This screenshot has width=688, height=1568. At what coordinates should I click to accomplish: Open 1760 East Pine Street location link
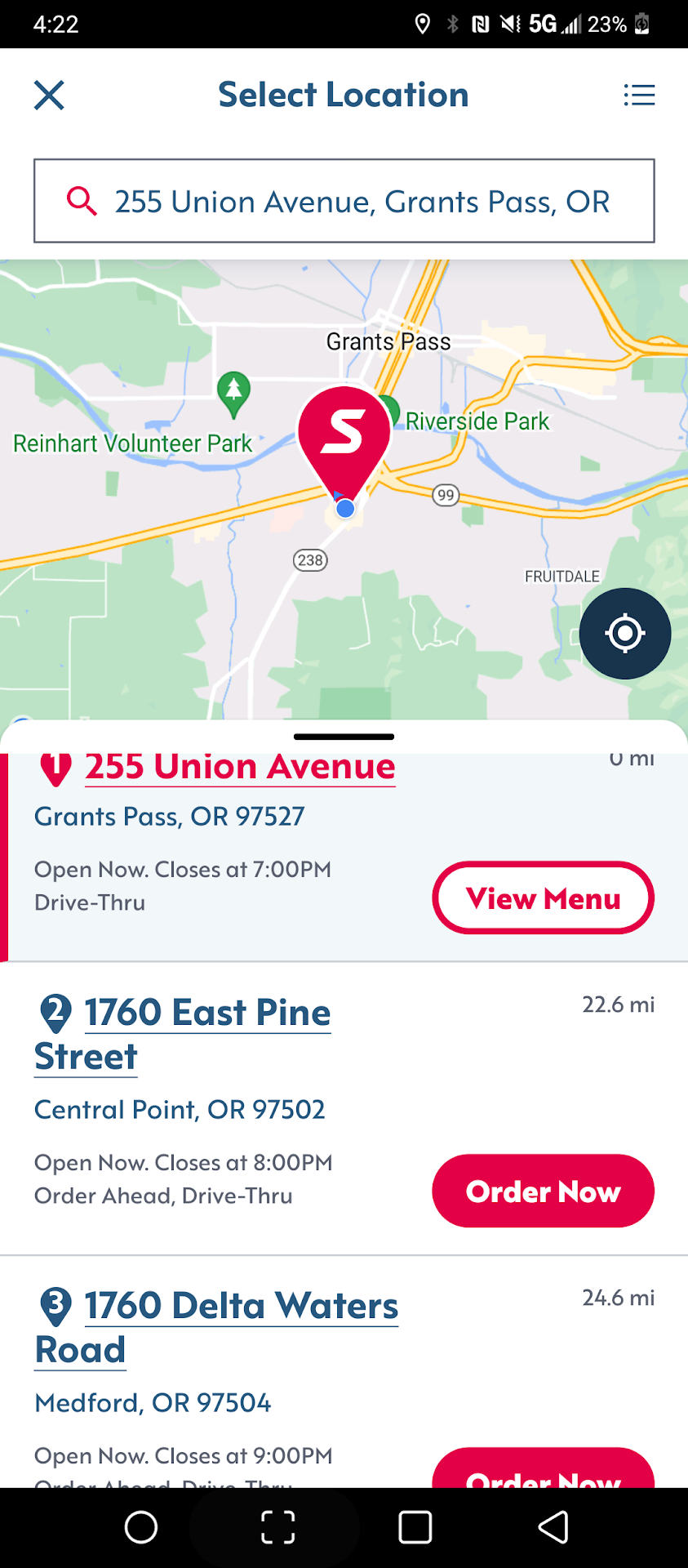207,1014
